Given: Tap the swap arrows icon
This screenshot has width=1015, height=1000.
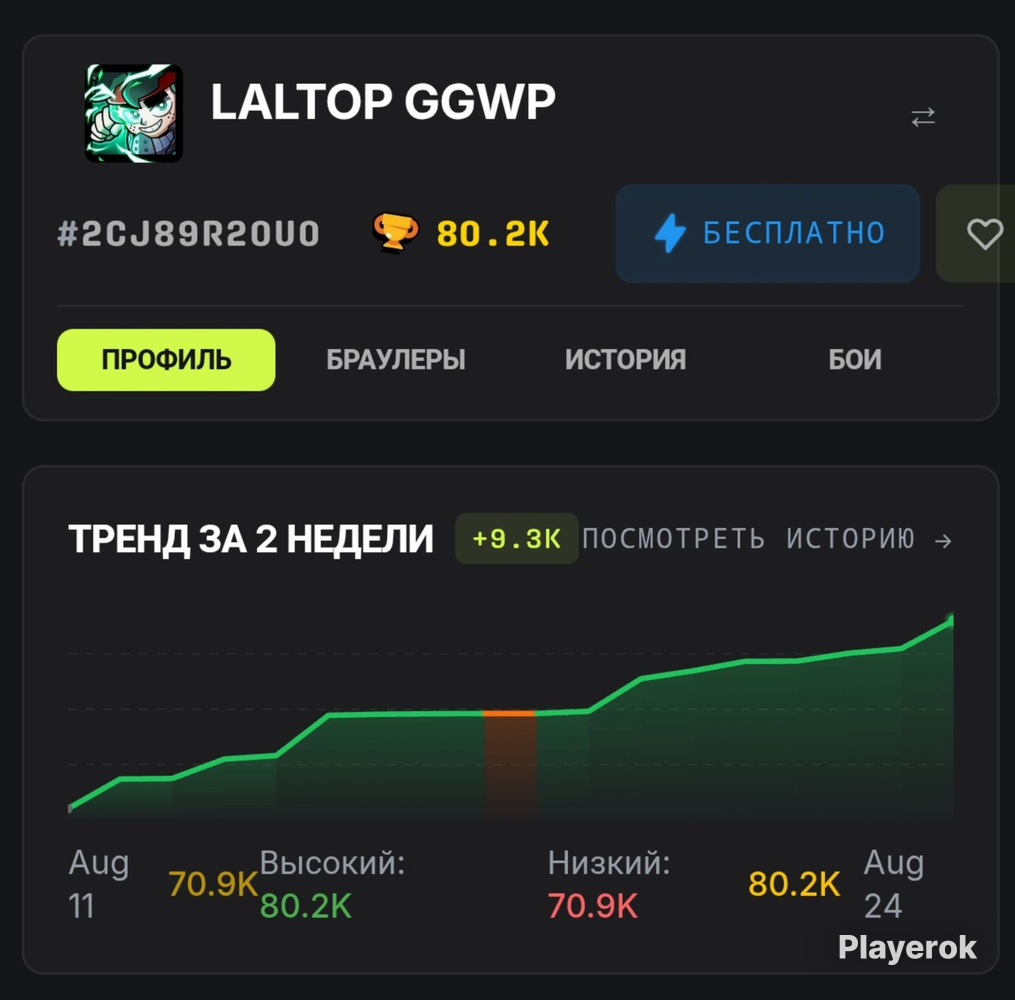Looking at the screenshot, I should (x=922, y=117).
